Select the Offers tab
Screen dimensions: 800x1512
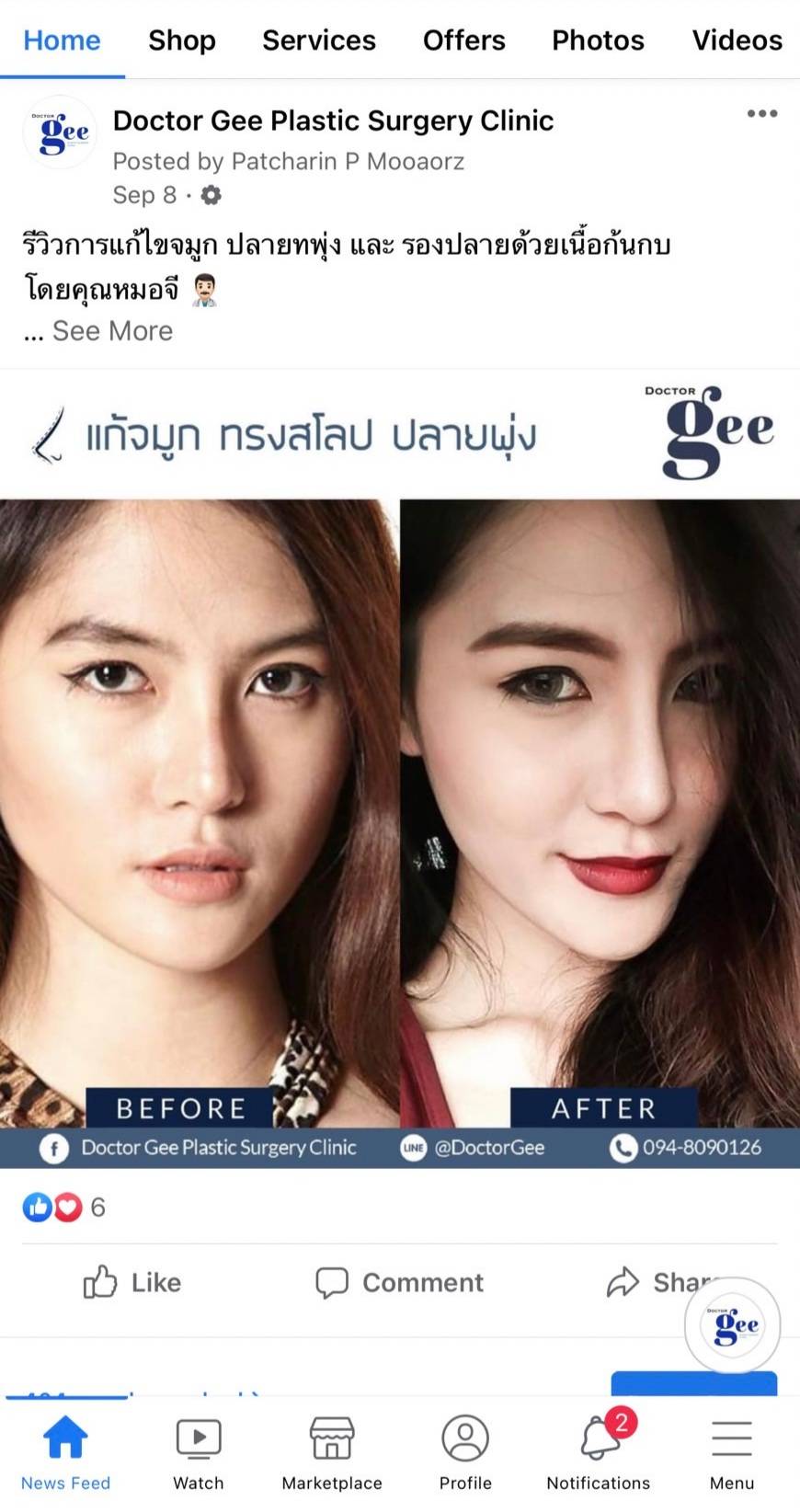click(x=463, y=40)
